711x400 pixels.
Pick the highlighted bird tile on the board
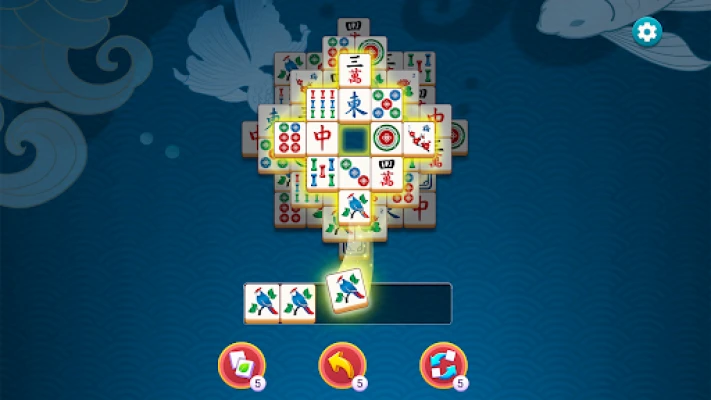353,208
